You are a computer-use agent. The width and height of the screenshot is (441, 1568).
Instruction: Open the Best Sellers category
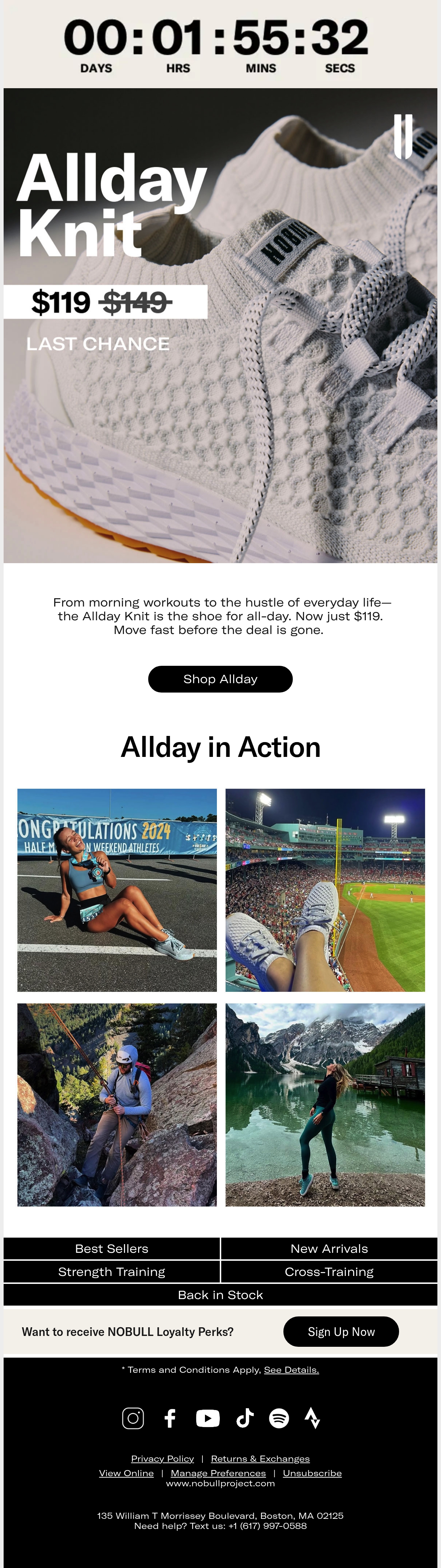(x=111, y=1248)
